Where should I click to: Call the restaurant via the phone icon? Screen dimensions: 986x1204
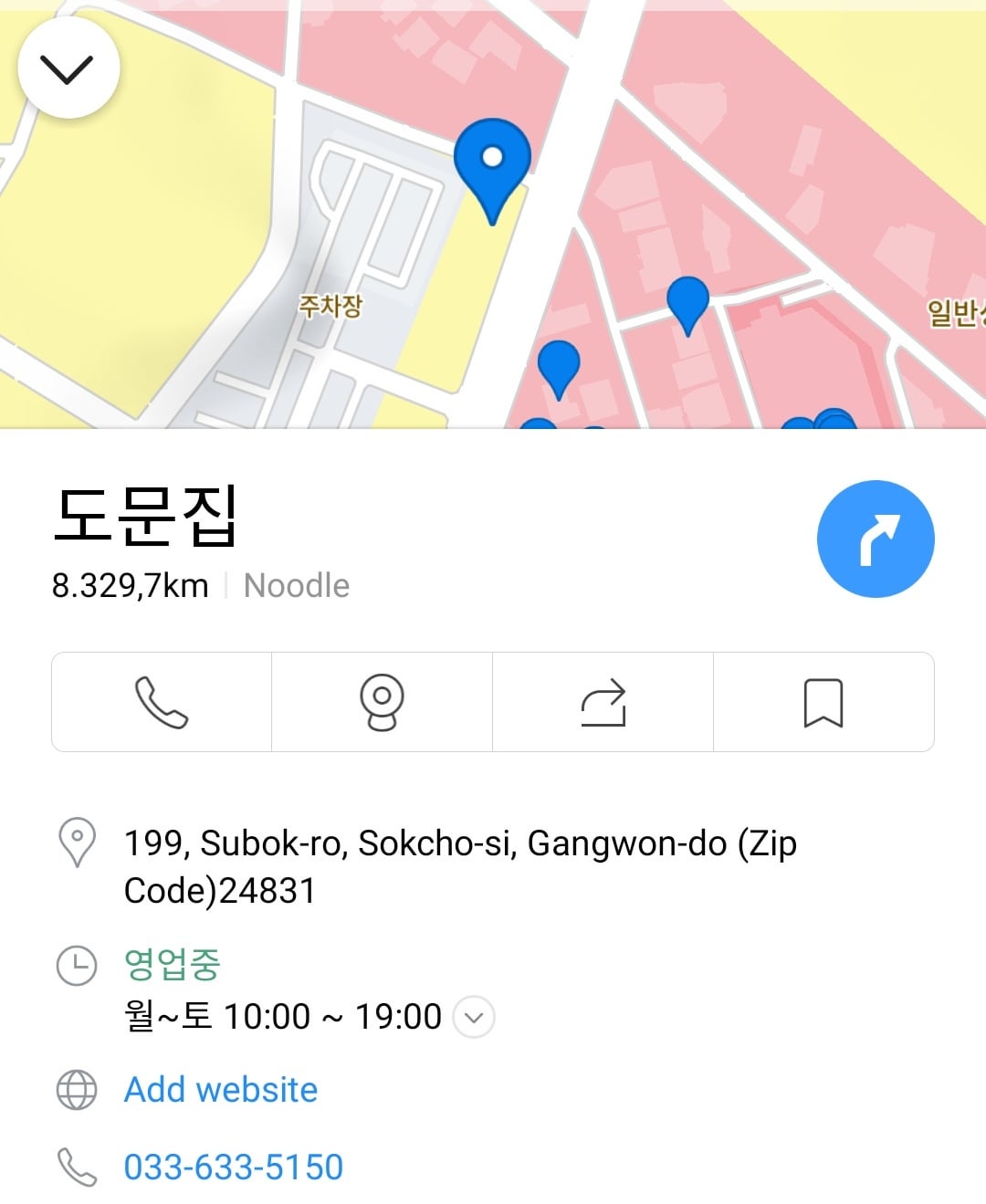[x=162, y=702]
